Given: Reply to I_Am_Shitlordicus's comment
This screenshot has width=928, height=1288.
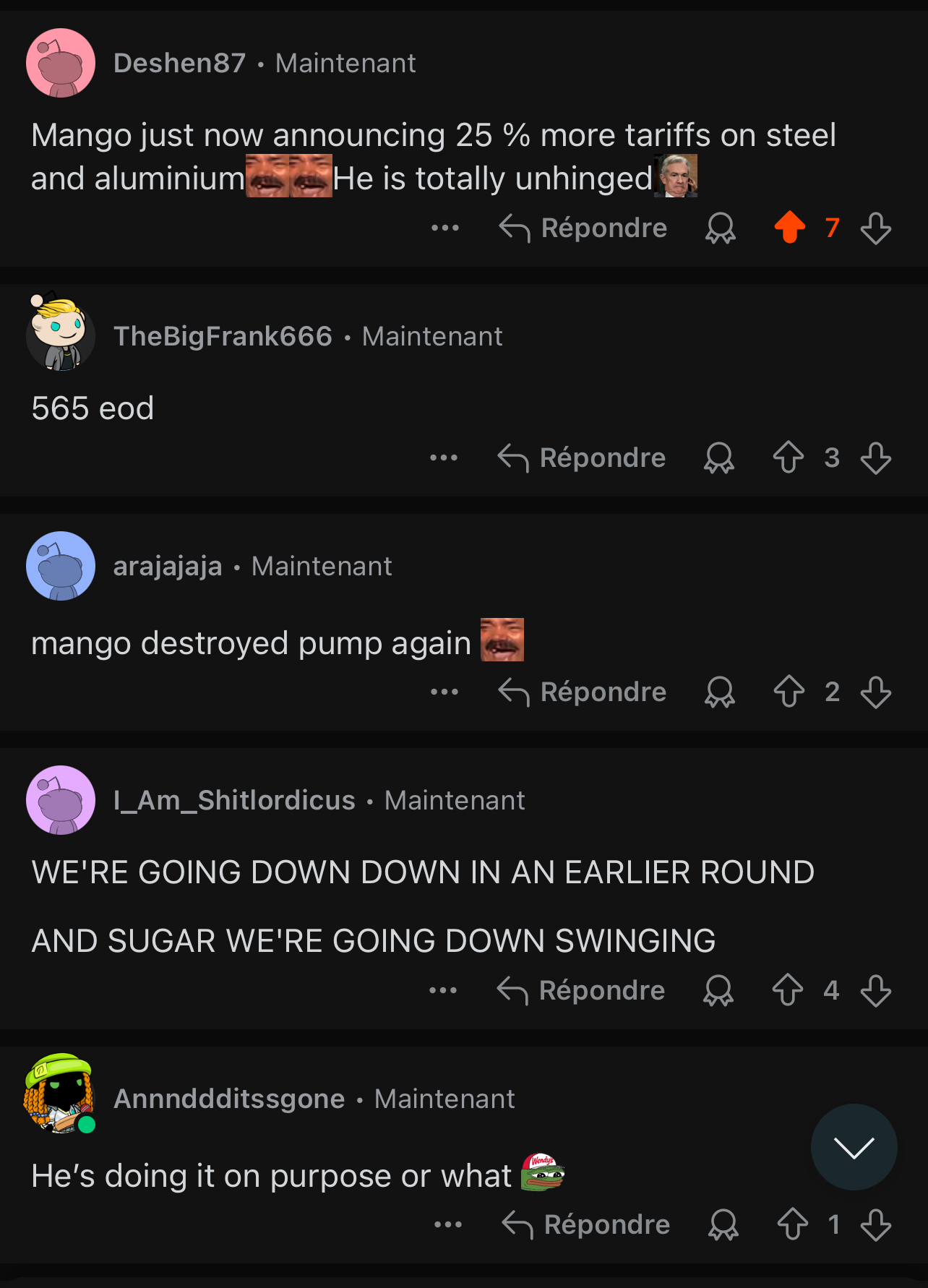Looking at the screenshot, I should (x=582, y=991).
